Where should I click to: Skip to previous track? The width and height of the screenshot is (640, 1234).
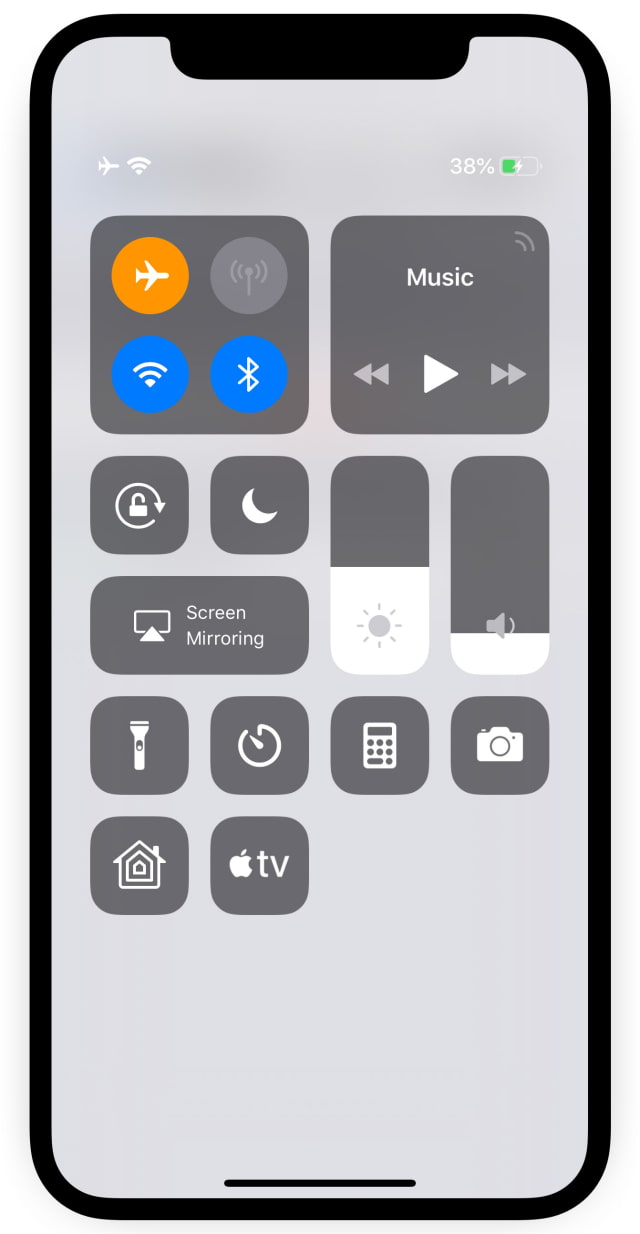point(371,375)
